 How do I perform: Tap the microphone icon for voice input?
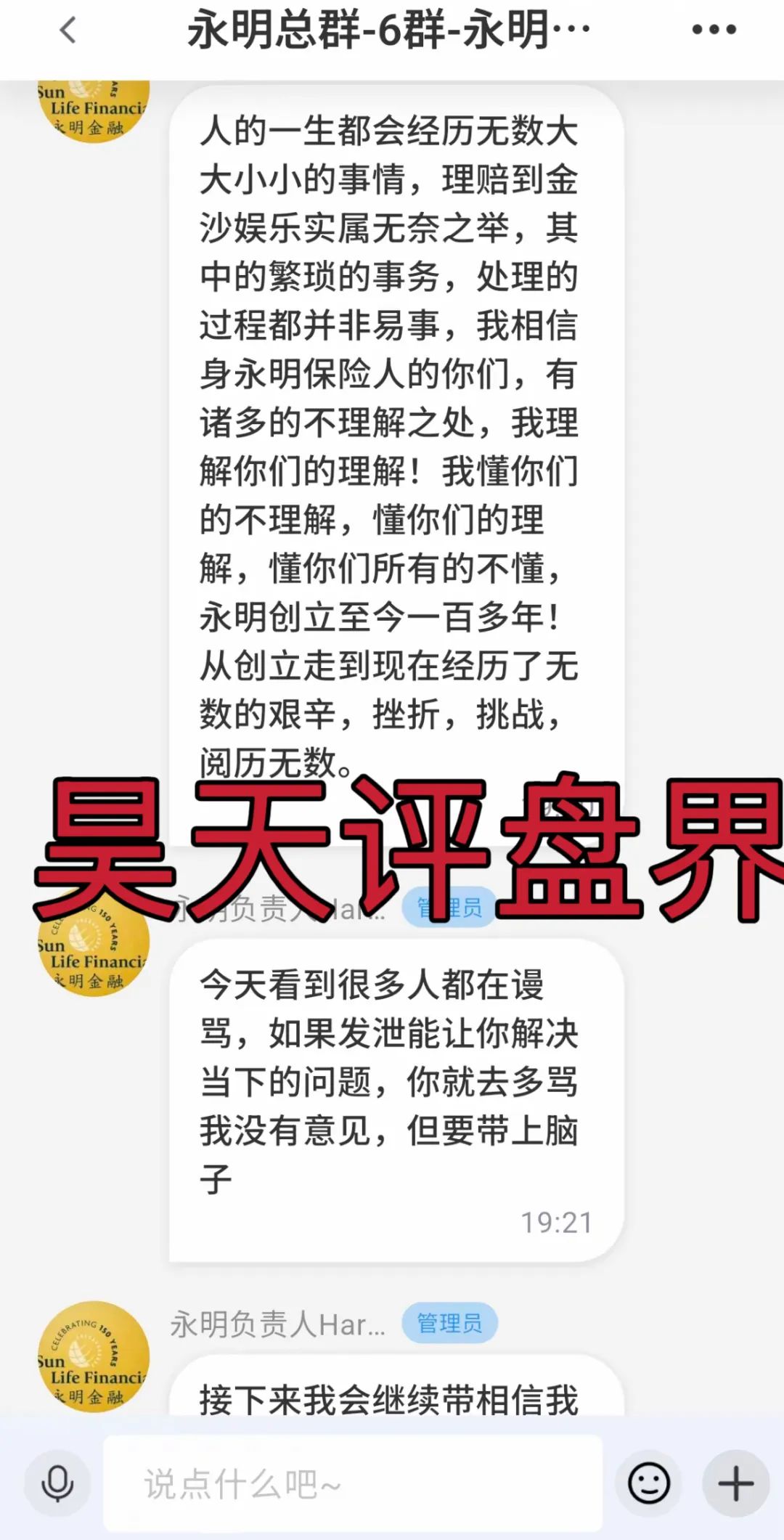[x=57, y=1483]
